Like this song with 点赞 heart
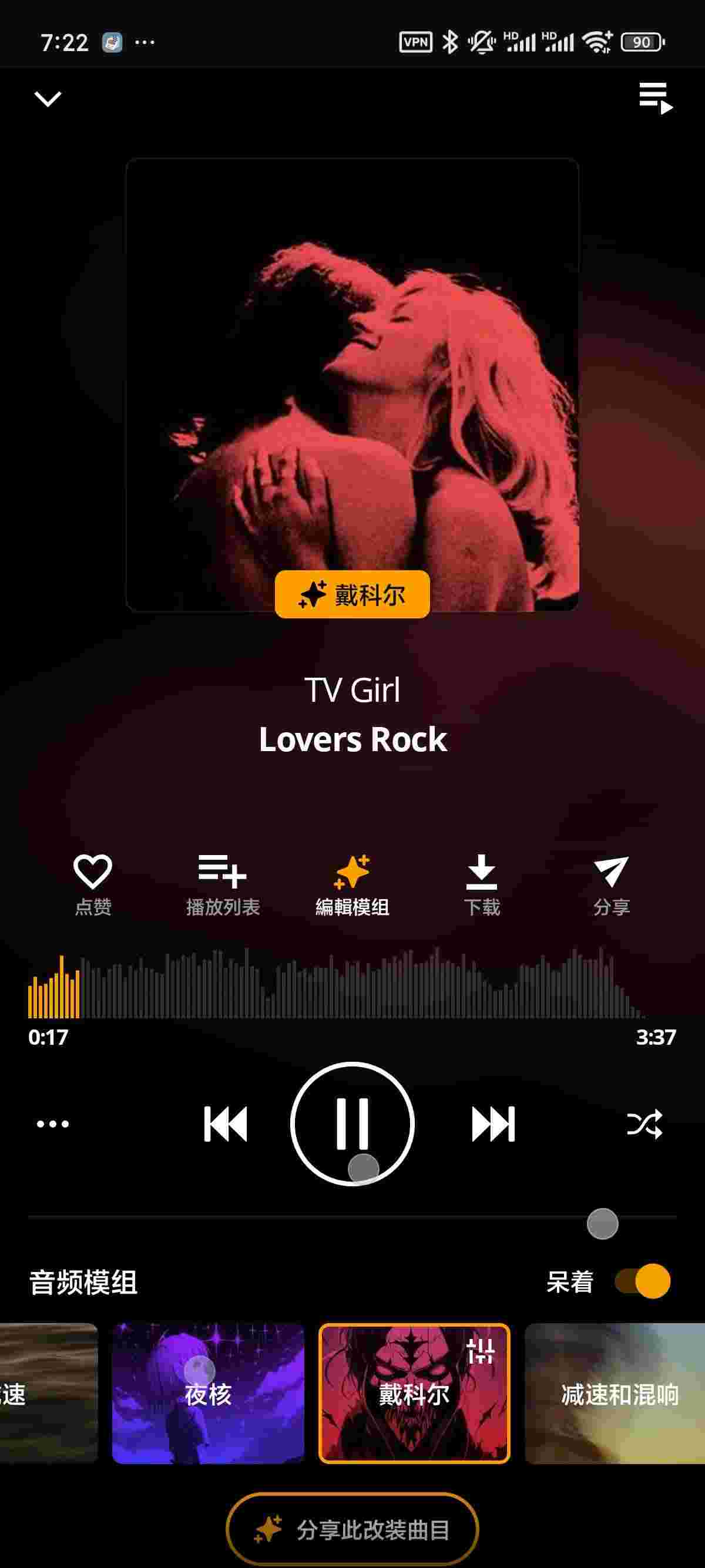705x1568 pixels. click(x=93, y=884)
